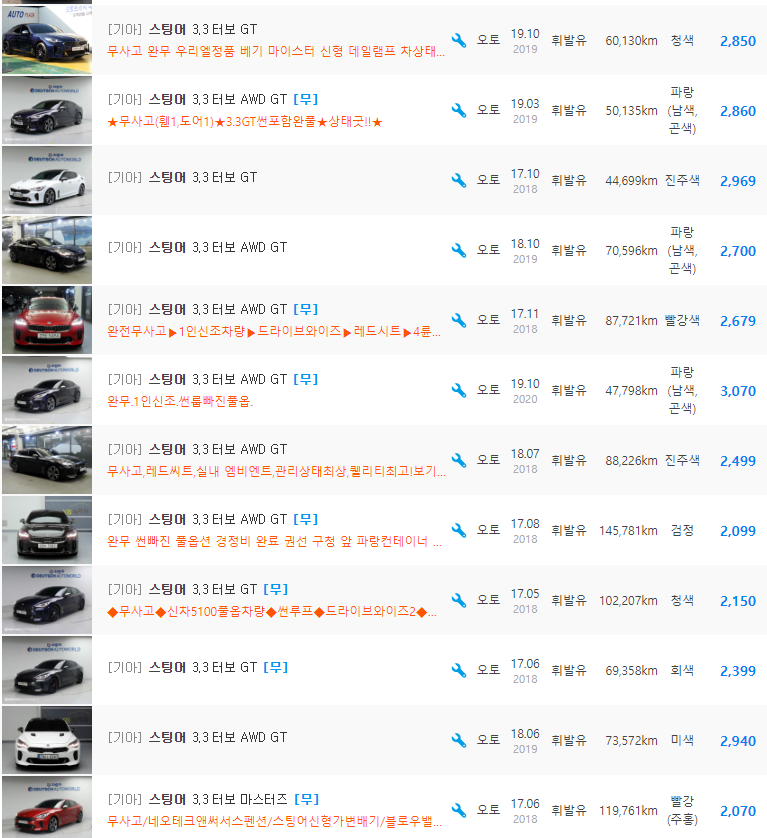This screenshot has width=767, height=838.
Task: Click the wrench icon for the 50,135km AWD GT
Action: pos(458,111)
